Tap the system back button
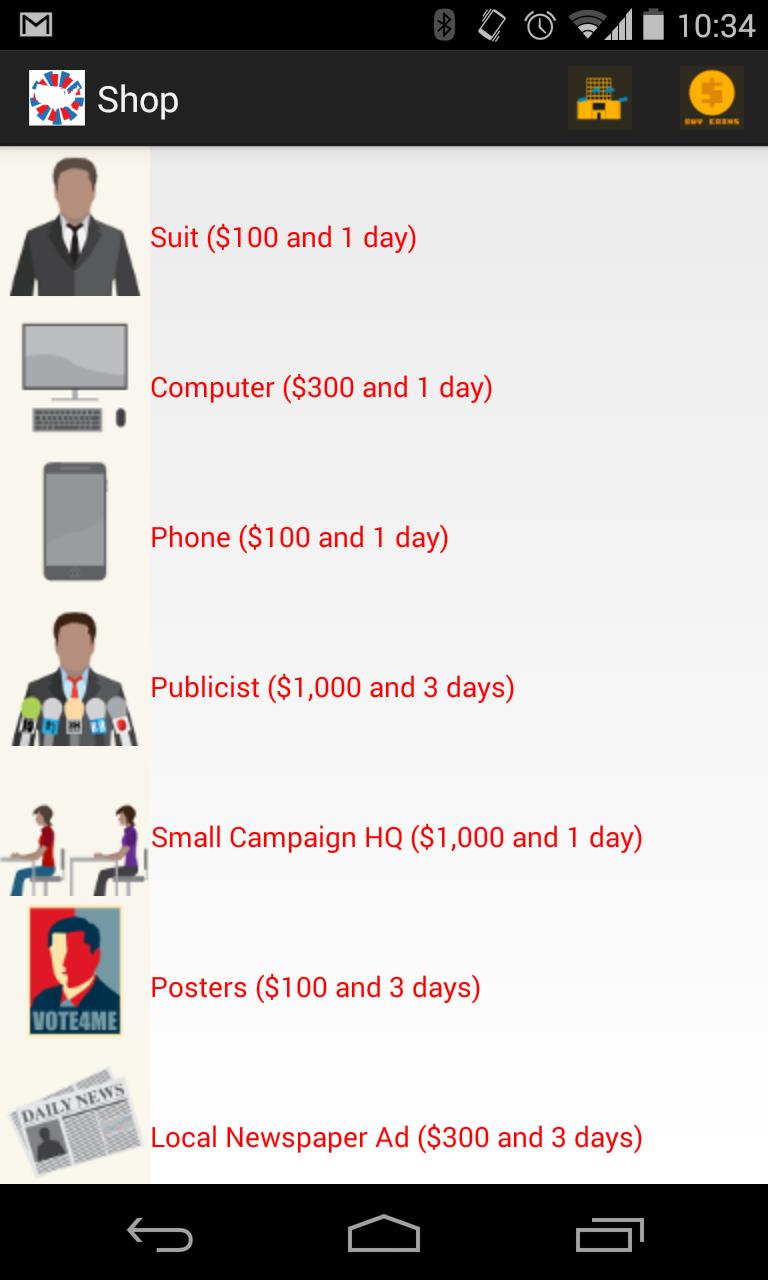 (160, 1234)
